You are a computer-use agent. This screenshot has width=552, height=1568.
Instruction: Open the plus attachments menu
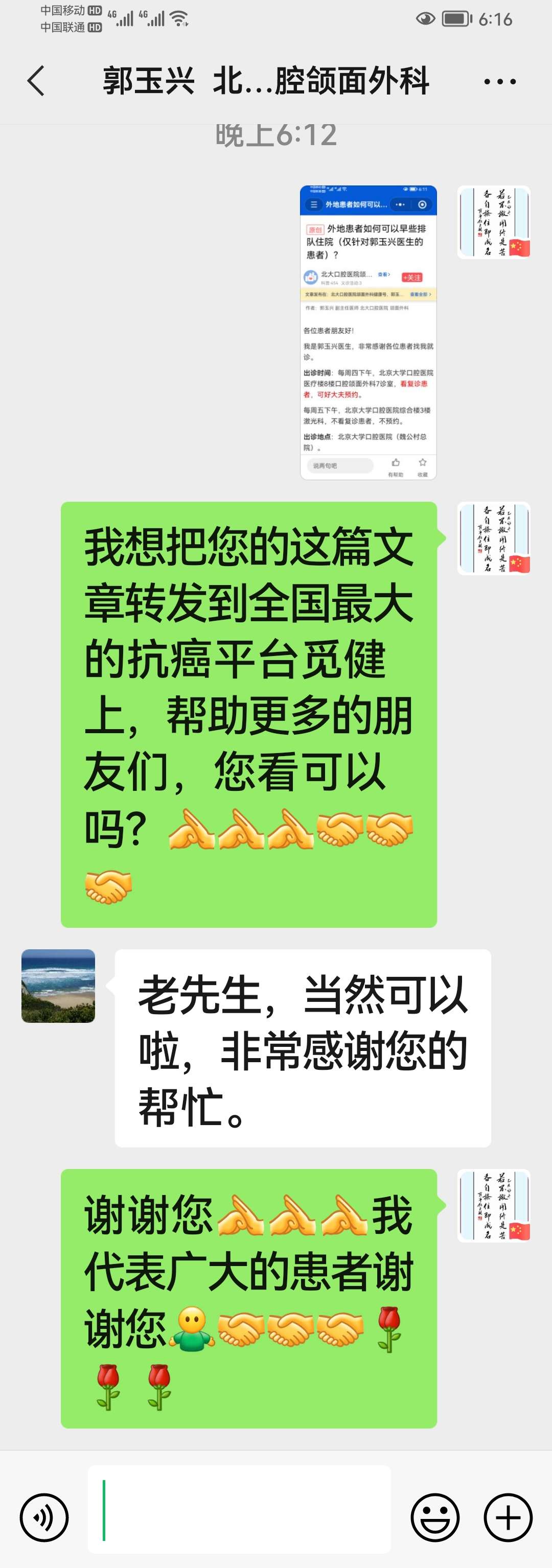coord(508,1518)
